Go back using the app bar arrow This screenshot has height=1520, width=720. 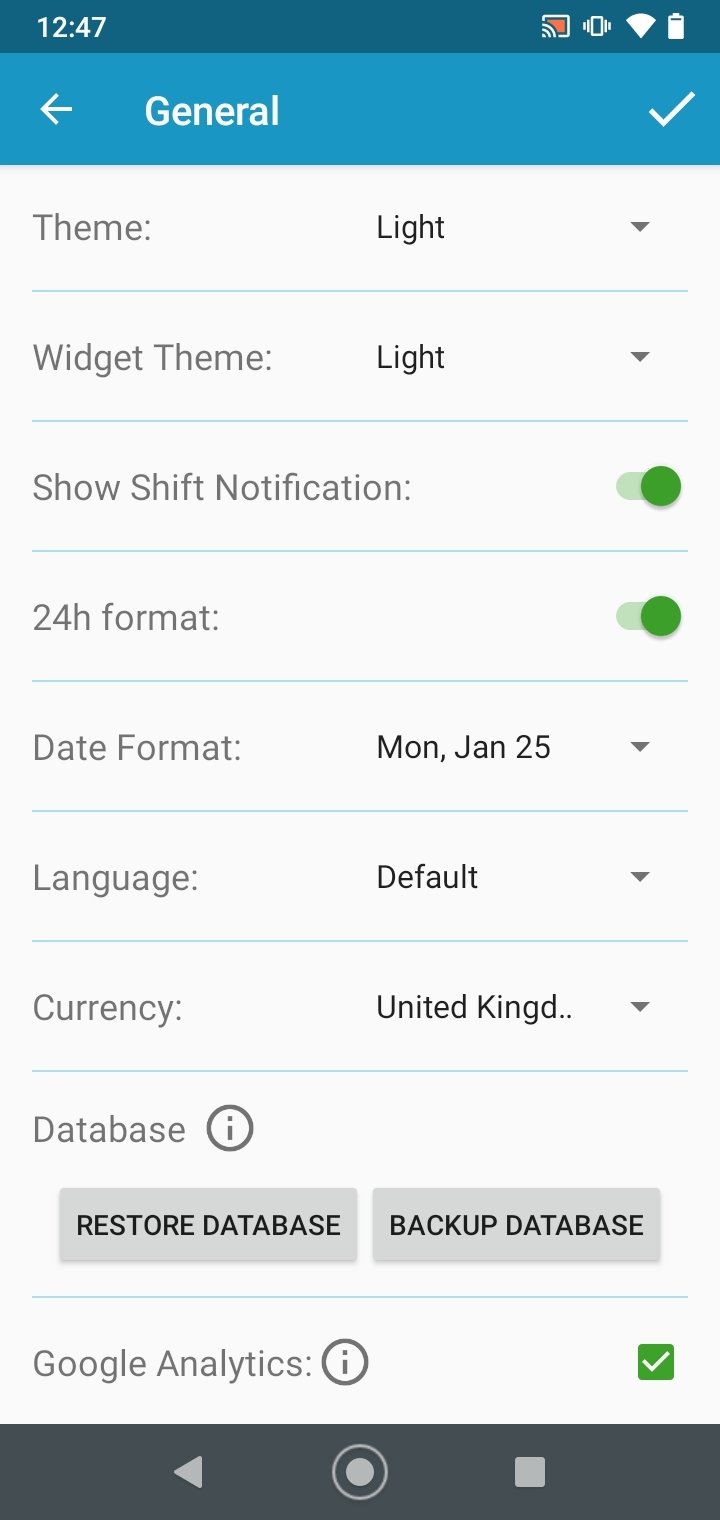coord(56,110)
